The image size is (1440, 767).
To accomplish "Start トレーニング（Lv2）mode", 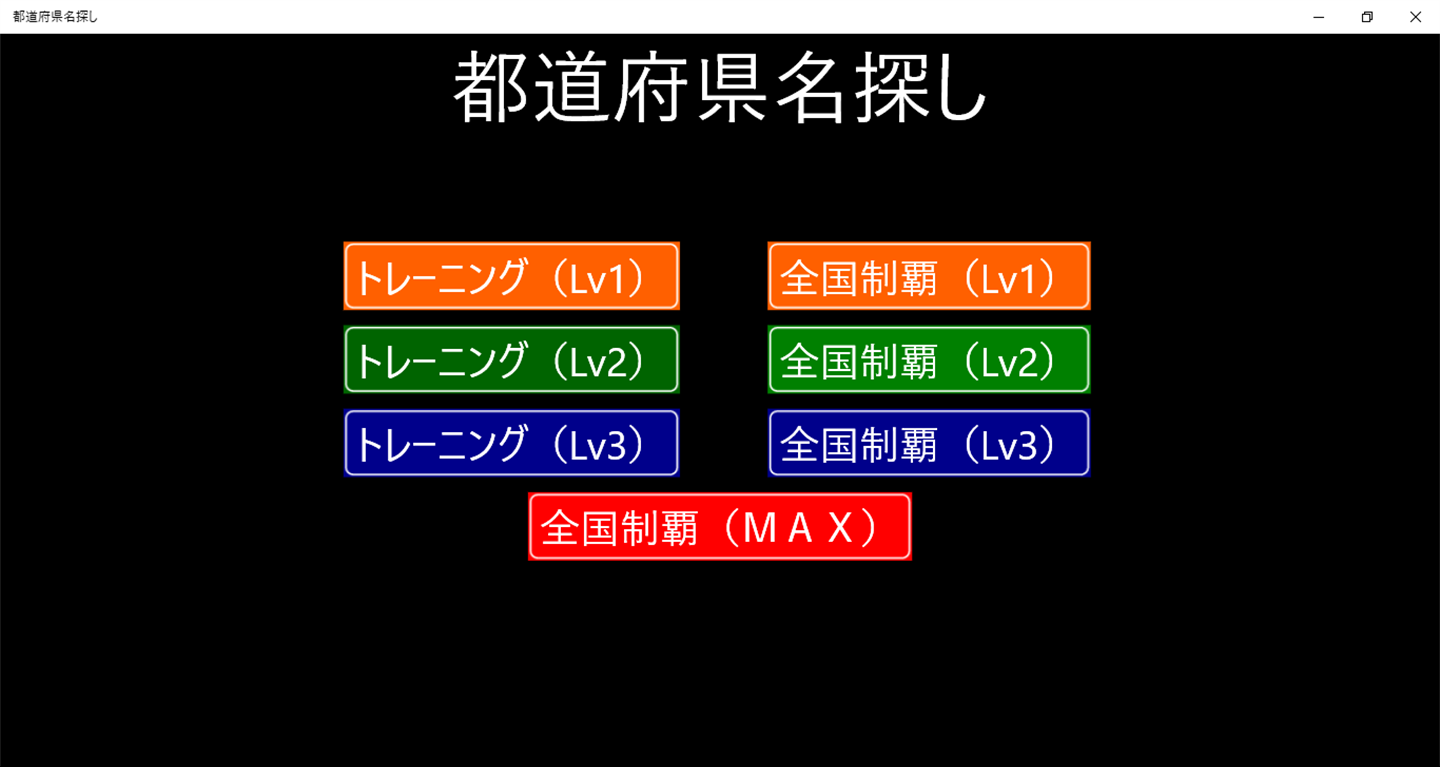I will pyautogui.click(x=511, y=359).
